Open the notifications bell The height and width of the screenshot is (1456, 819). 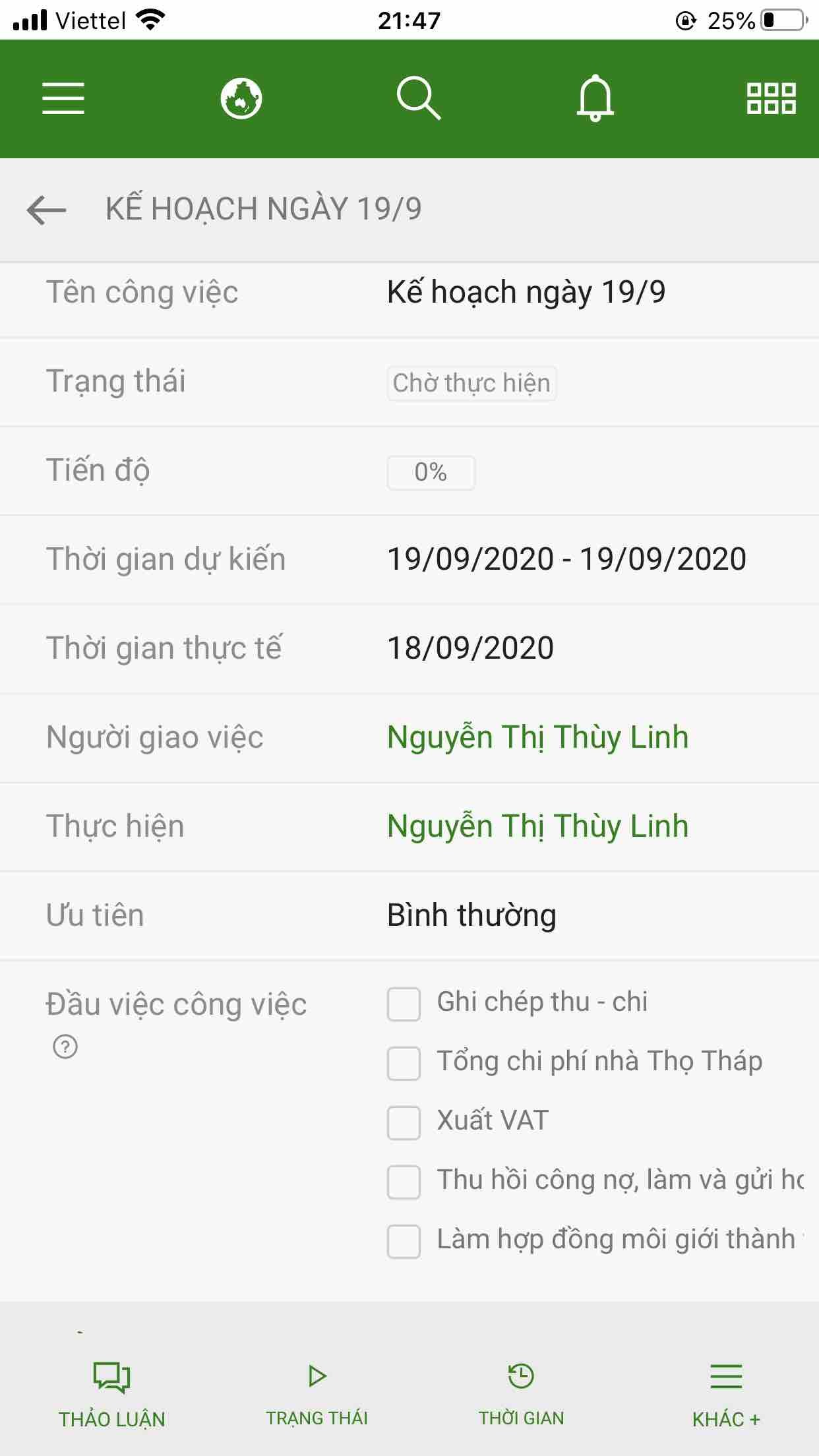coord(595,99)
